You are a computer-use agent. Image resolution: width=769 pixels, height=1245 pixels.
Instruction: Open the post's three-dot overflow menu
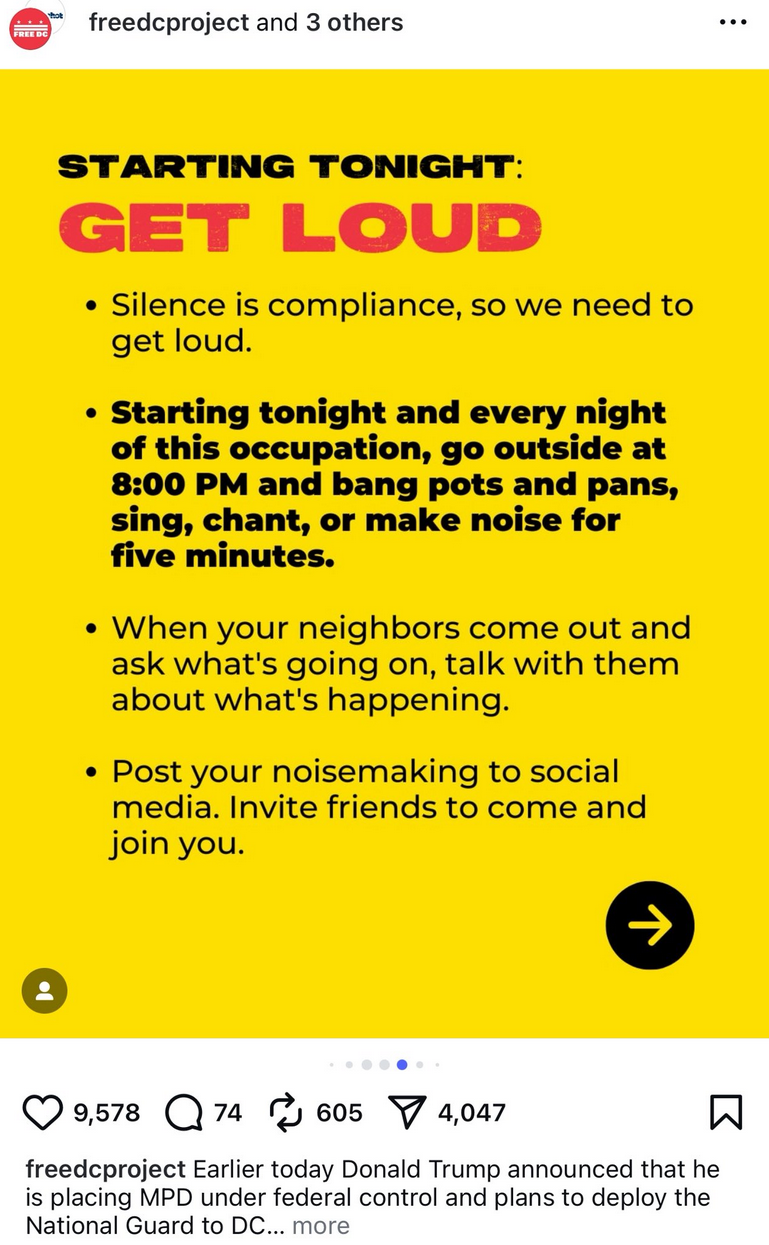[733, 23]
